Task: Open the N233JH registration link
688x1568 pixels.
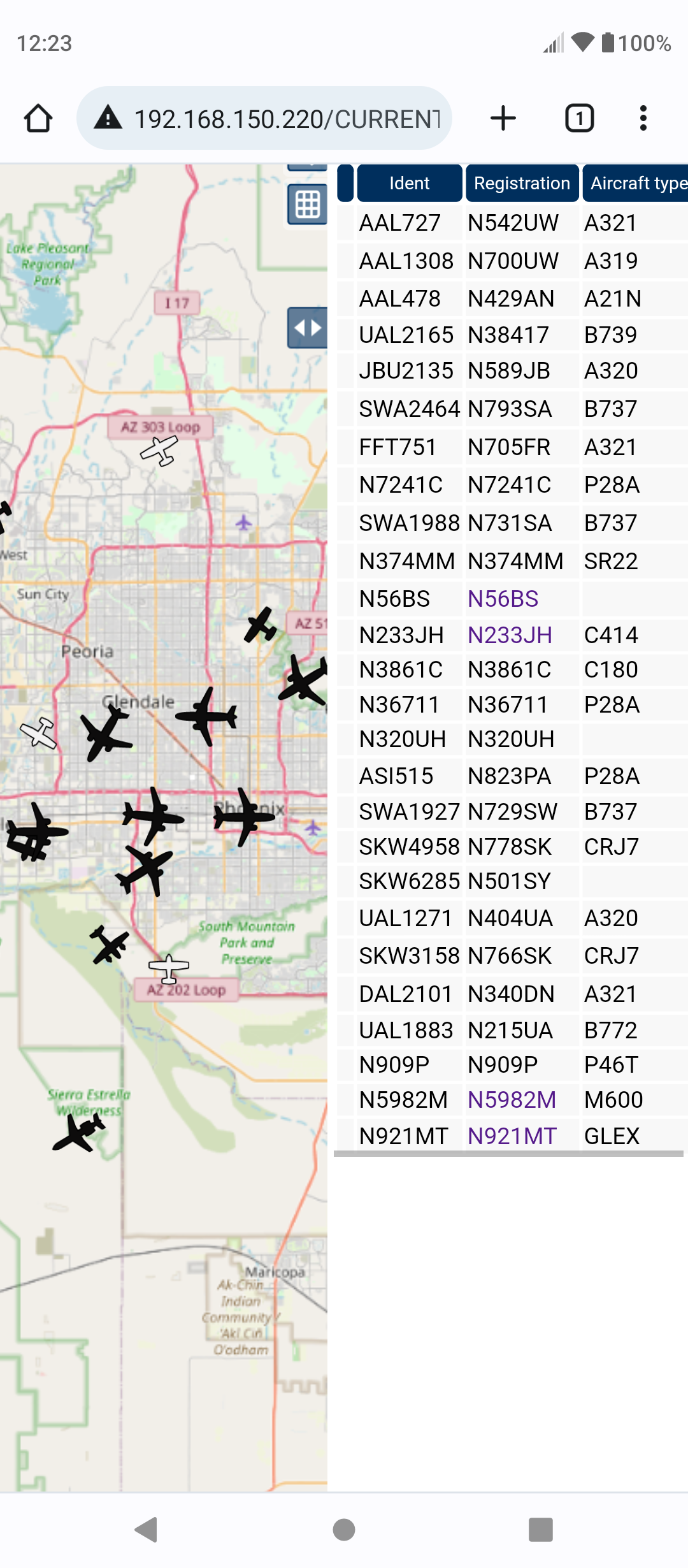Action: coord(510,635)
